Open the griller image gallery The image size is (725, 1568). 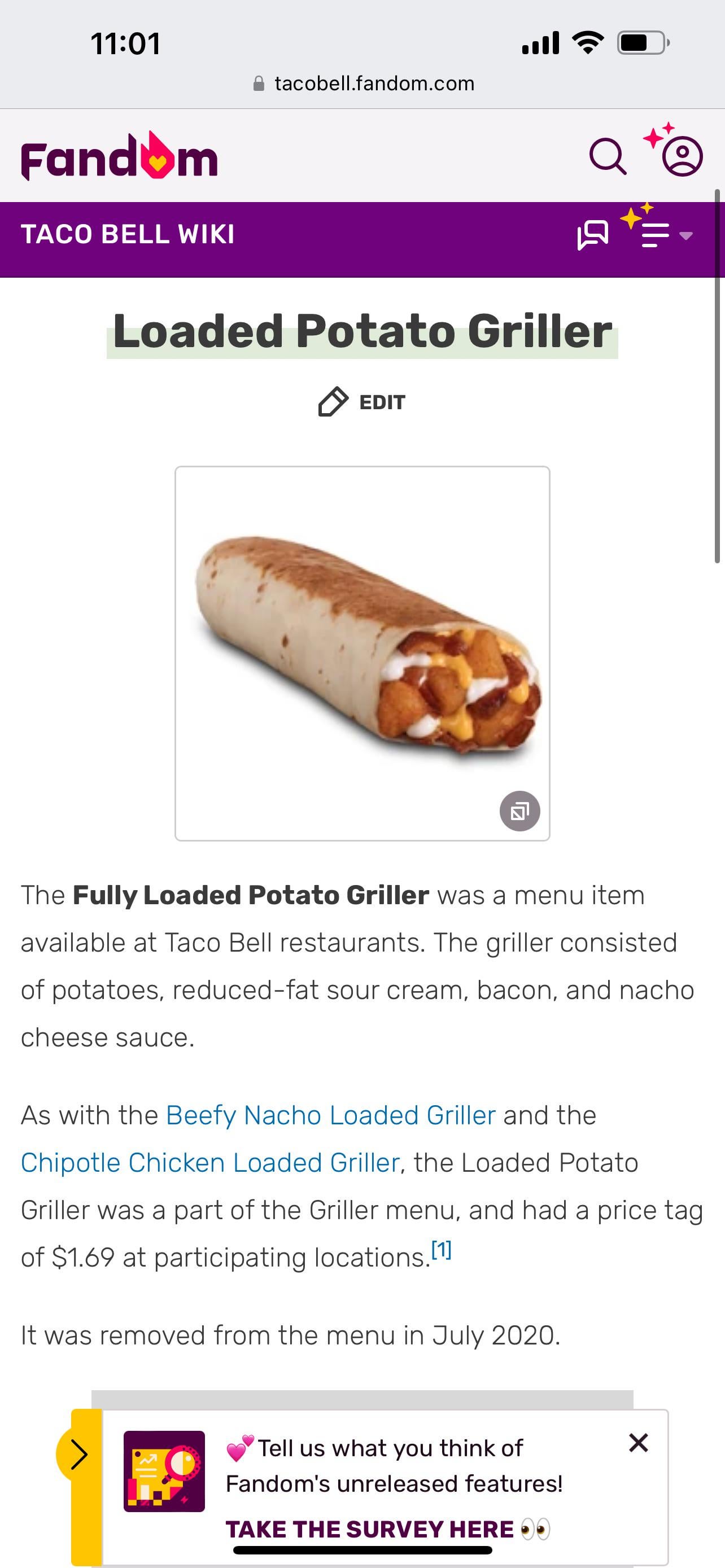pos(519,811)
